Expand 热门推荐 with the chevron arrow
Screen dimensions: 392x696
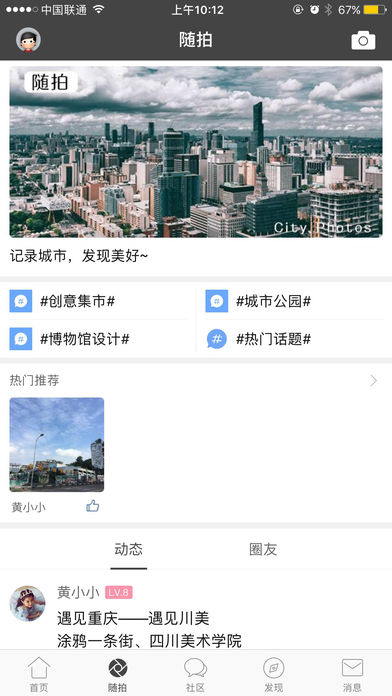pyautogui.click(x=374, y=380)
